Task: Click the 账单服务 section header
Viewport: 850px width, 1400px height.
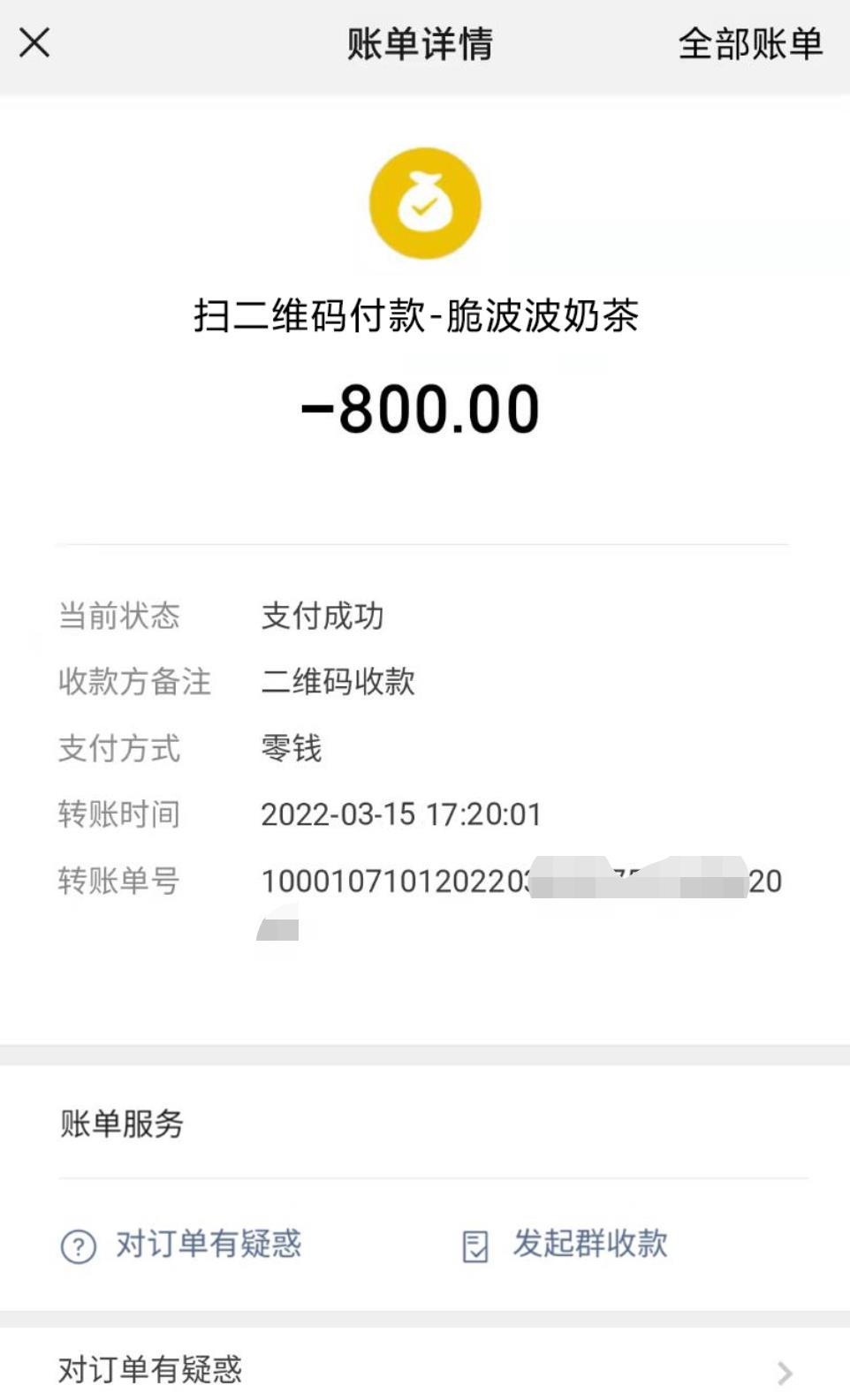Action: tap(123, 1124)
